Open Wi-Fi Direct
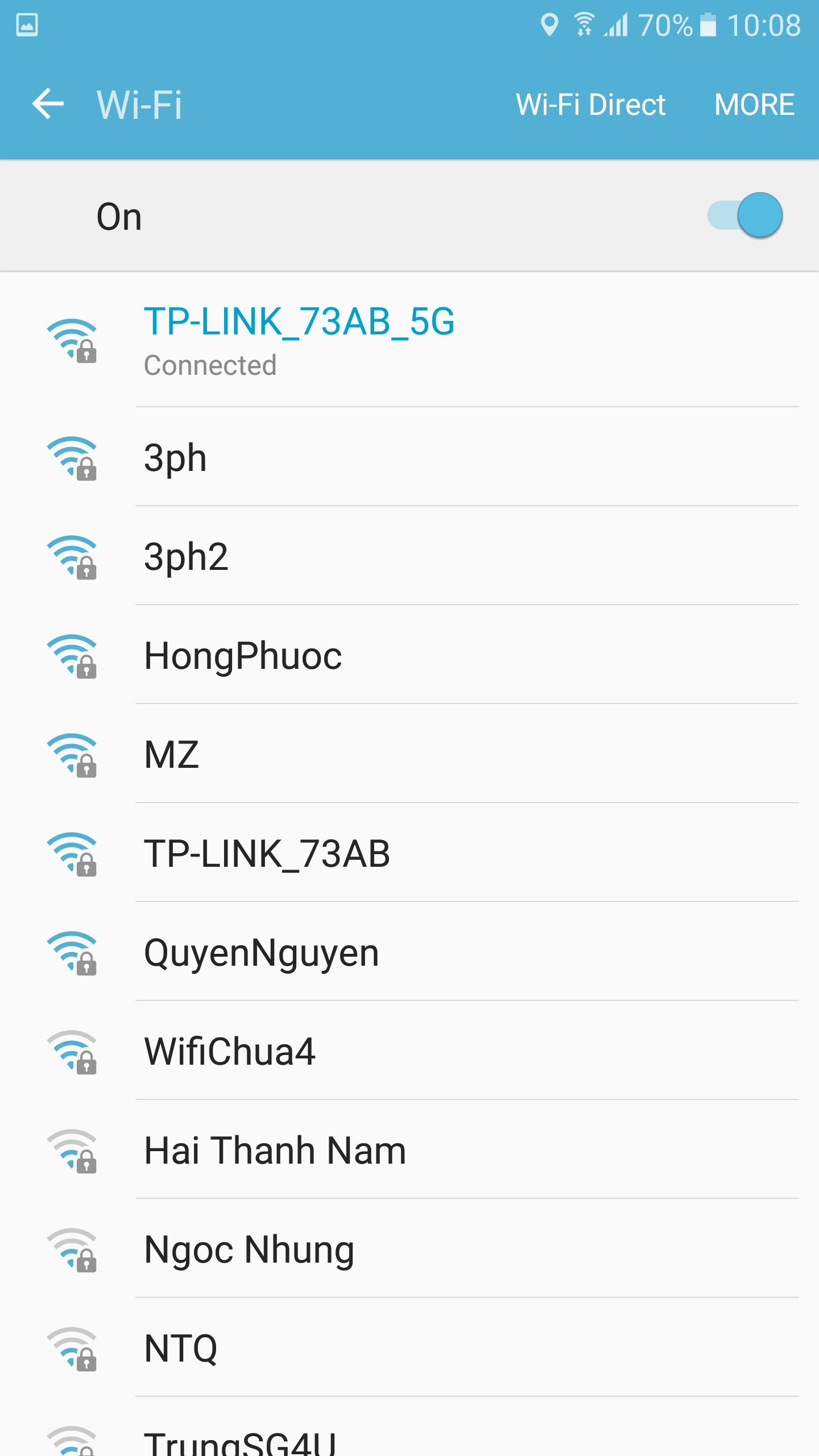This screenshot has height=1456, width=819. [590, 105]
